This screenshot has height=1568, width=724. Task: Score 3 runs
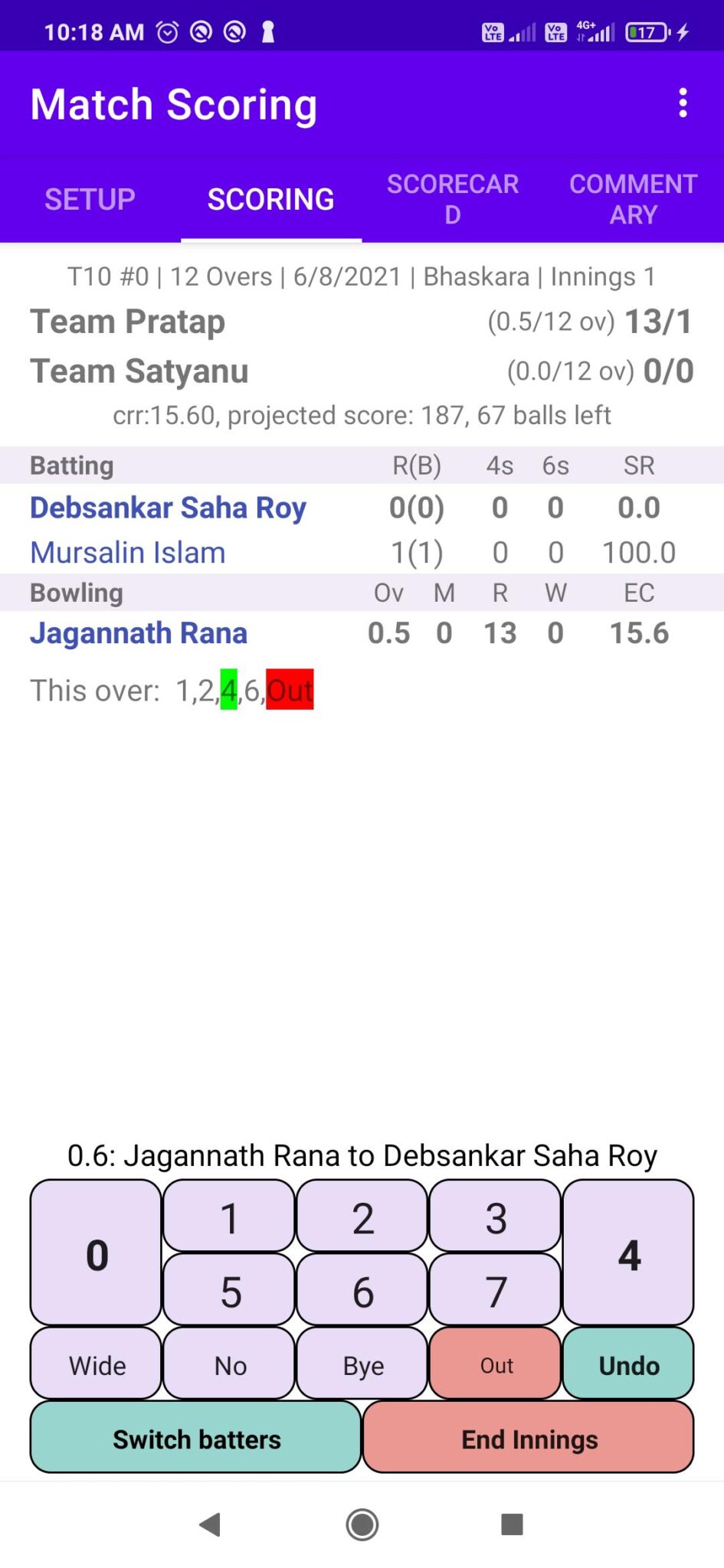pos(496,1217)
